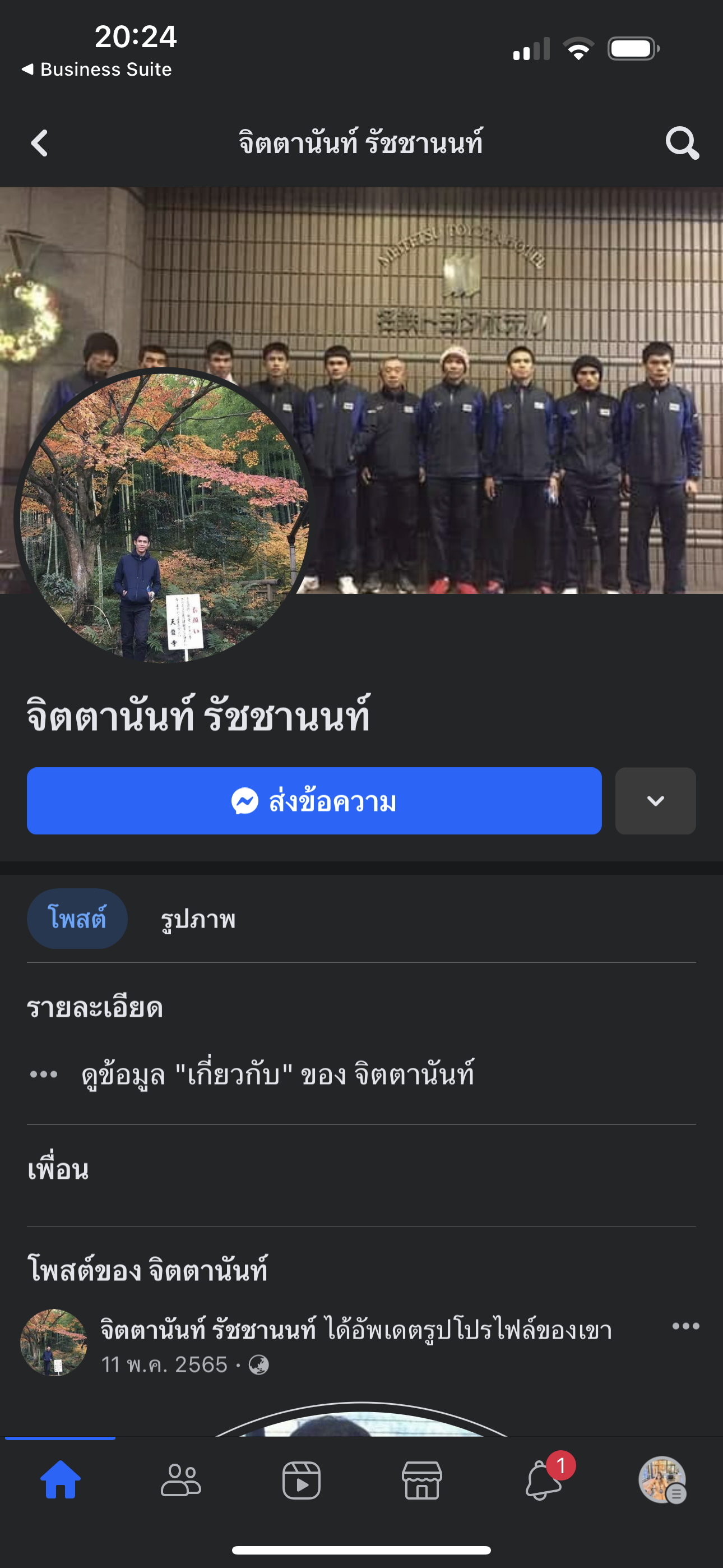
Task: Switch to the โพสต์ tab
Action: click(77, 919)
